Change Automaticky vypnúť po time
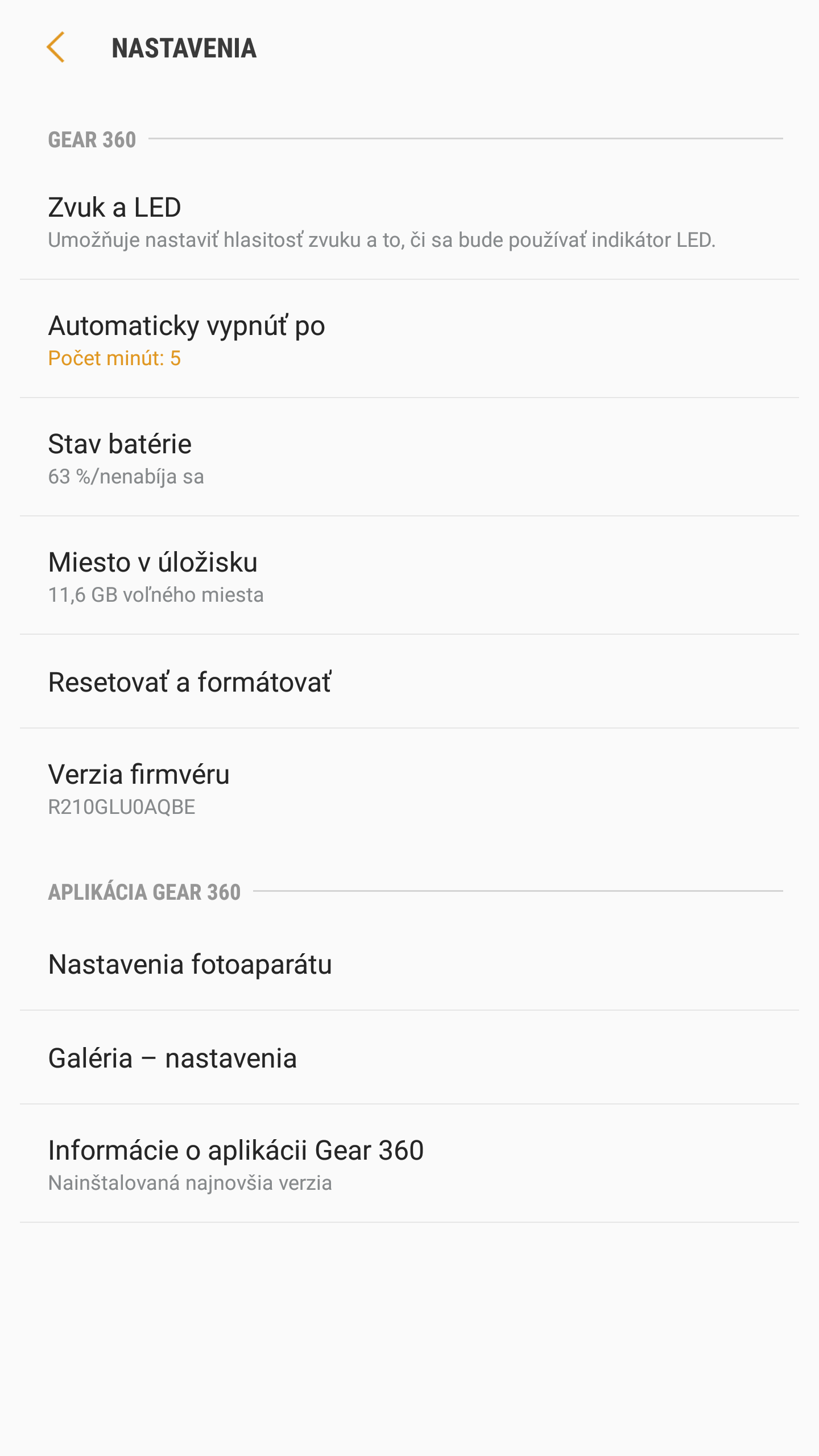Image resolution: width=819 pixels, height=1456 pixels. [x=409, y=339]
